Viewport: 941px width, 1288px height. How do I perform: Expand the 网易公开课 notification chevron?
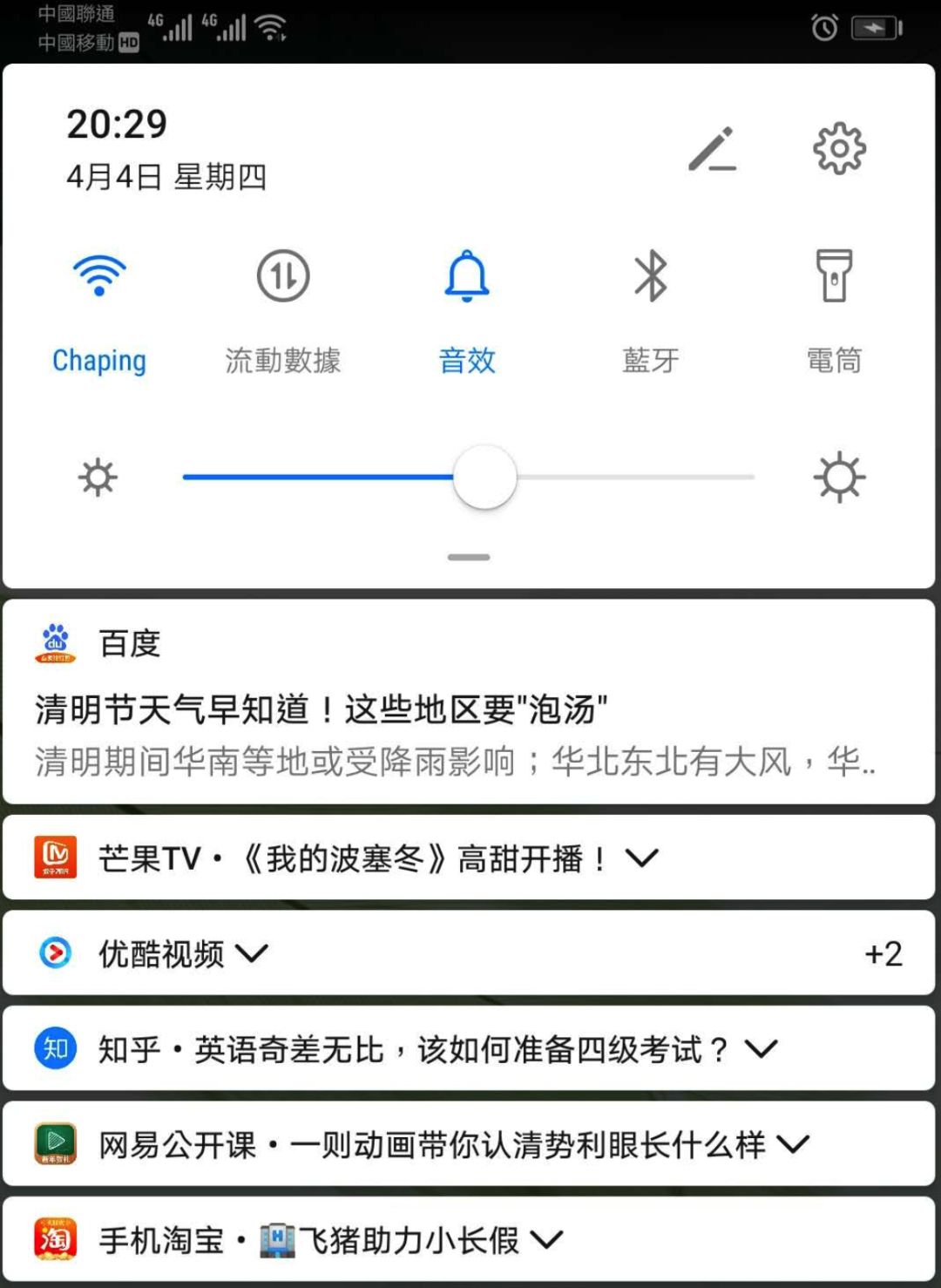point(793,1143)
